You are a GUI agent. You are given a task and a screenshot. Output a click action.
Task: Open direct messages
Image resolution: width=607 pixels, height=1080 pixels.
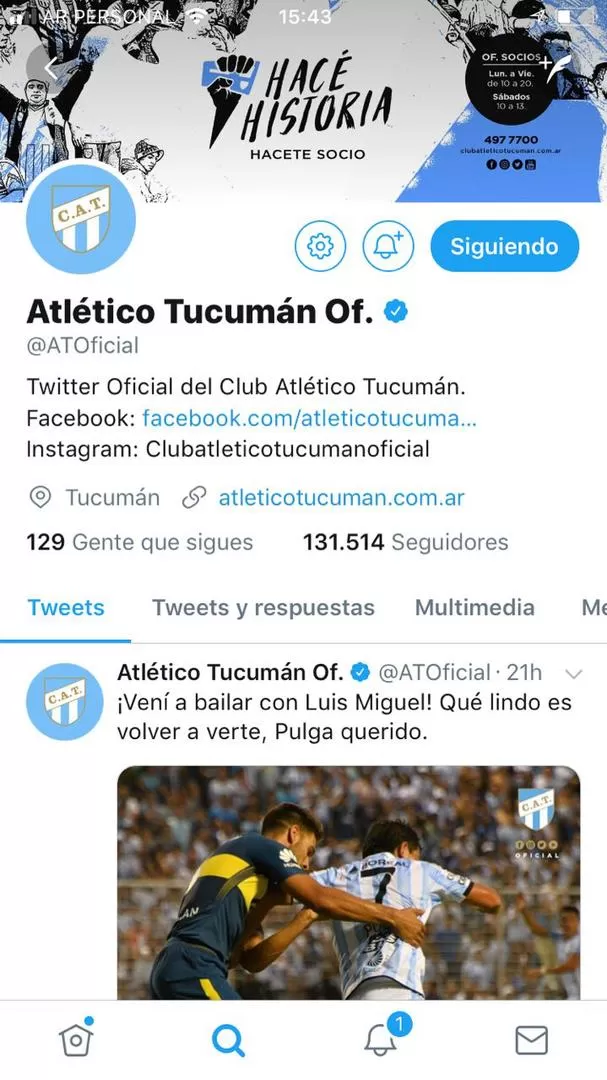(x=532, y=1040)
